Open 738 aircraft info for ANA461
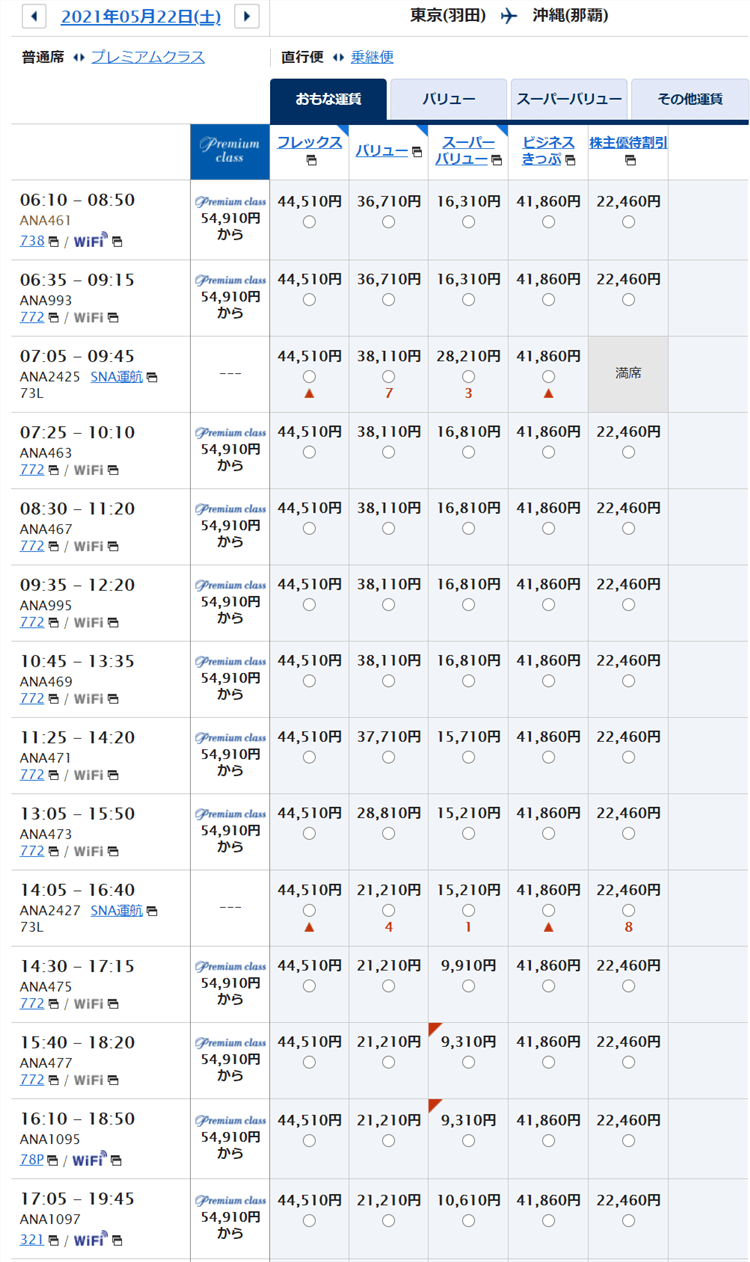Screen dimensions: 750x1262 point(32,241)
